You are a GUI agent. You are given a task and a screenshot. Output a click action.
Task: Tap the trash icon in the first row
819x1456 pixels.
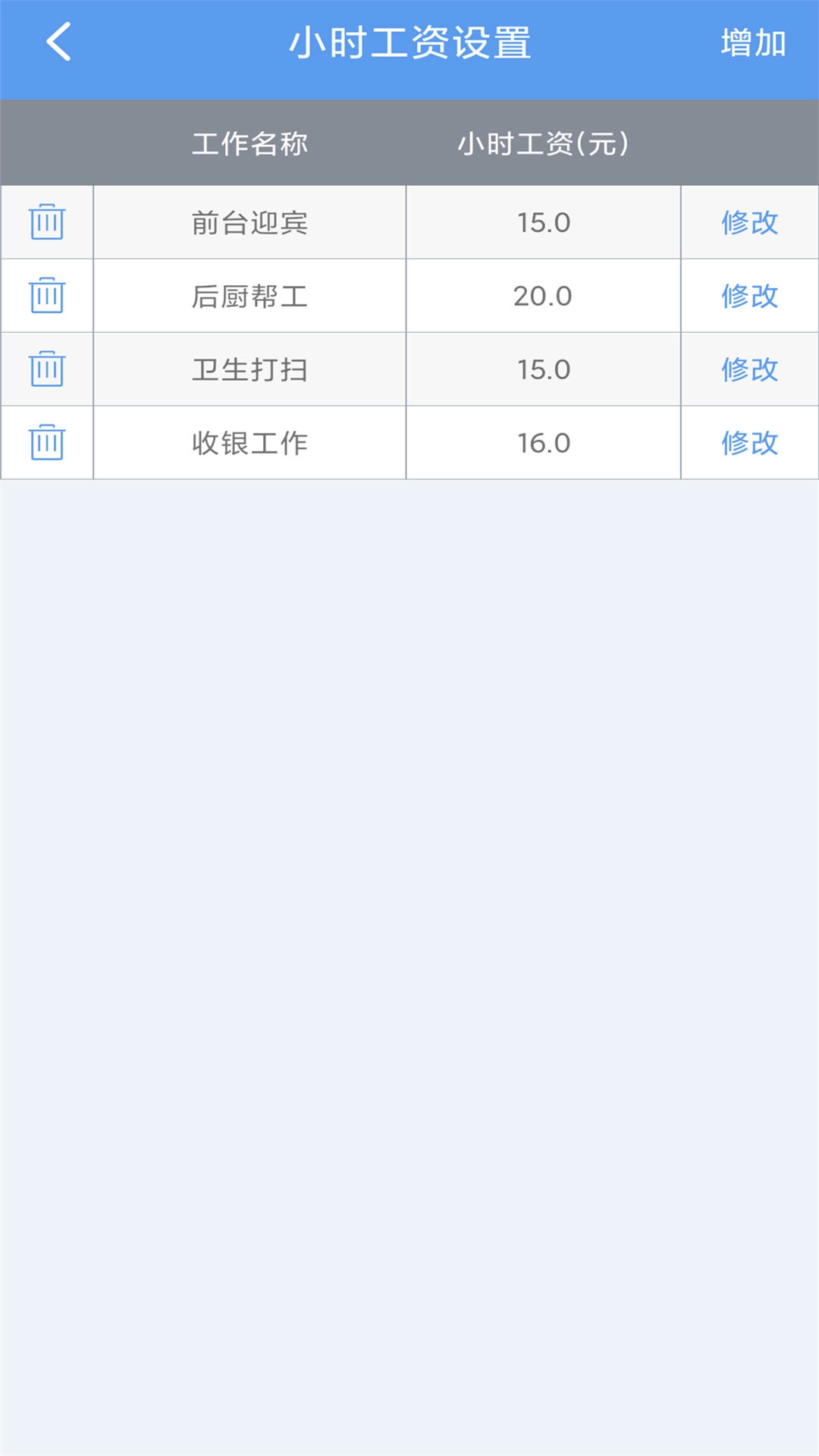(x=45, y=222)
